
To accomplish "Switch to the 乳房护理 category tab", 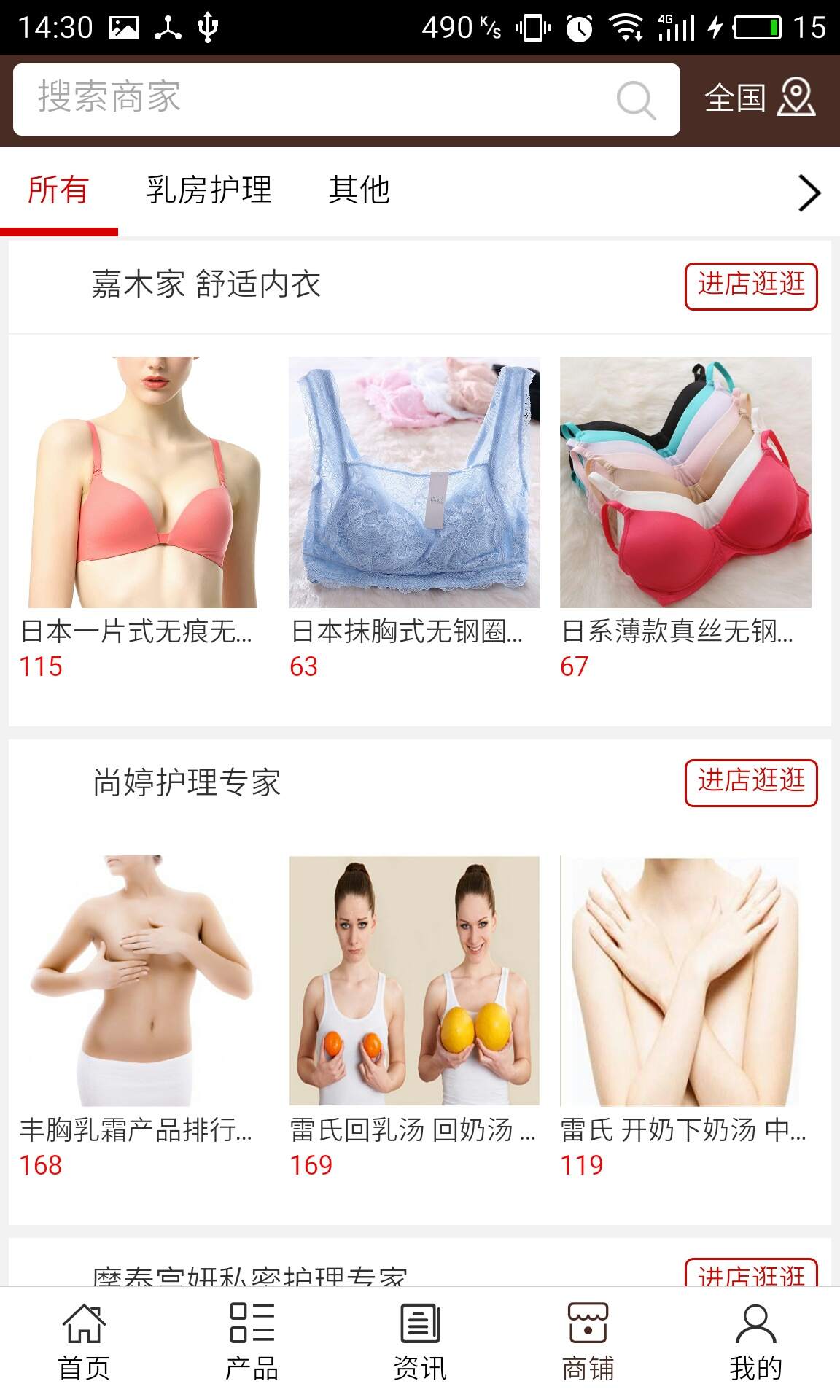I will pos(209,190).
